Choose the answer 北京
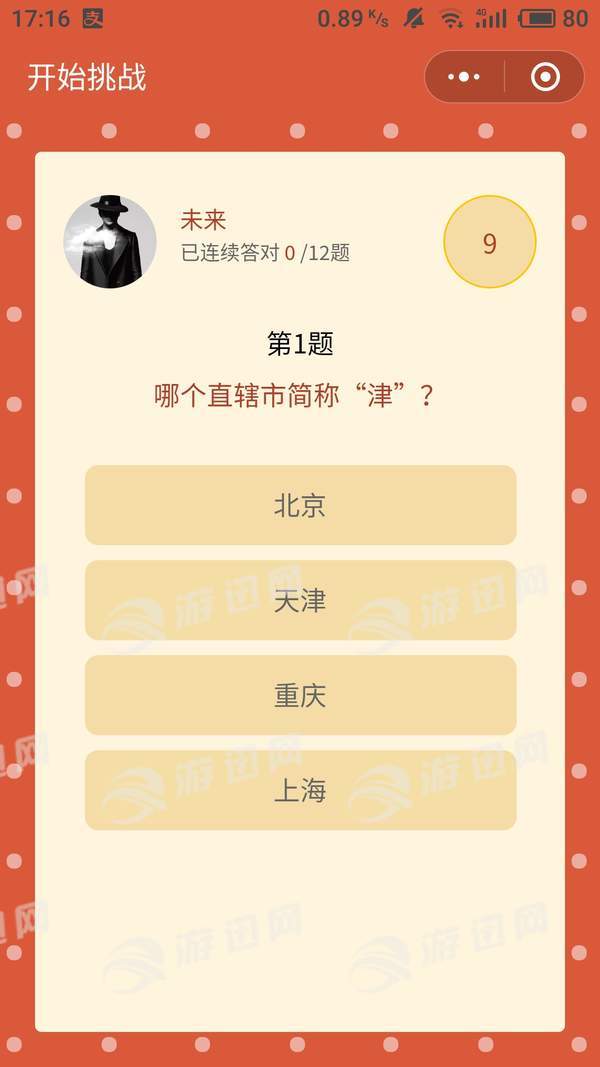 300,505
